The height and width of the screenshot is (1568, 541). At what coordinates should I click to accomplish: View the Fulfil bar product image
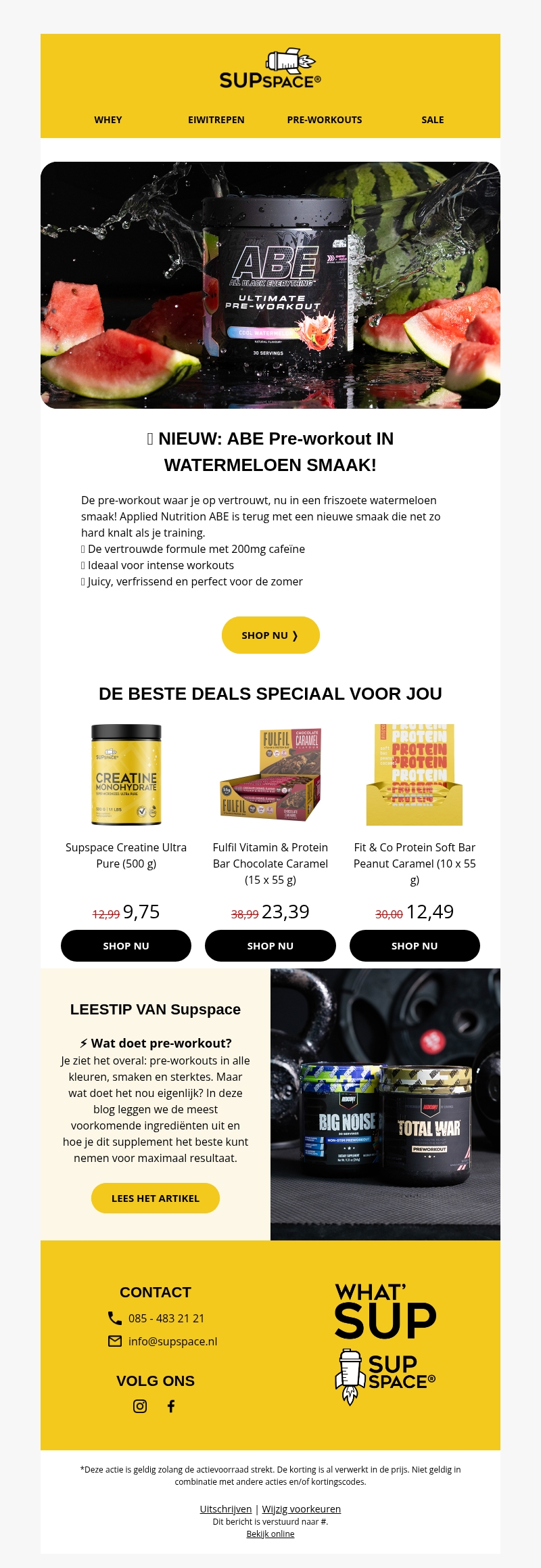pos(270,775)
